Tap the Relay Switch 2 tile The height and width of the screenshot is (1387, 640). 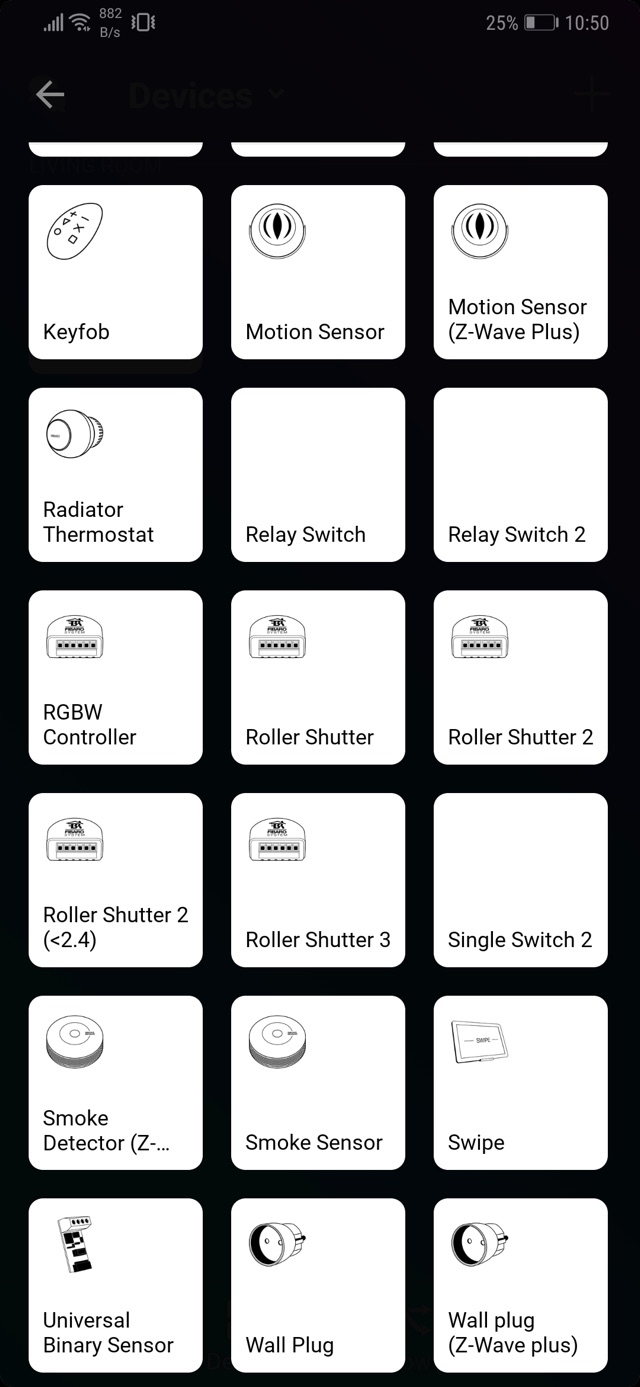click(520, 475)
